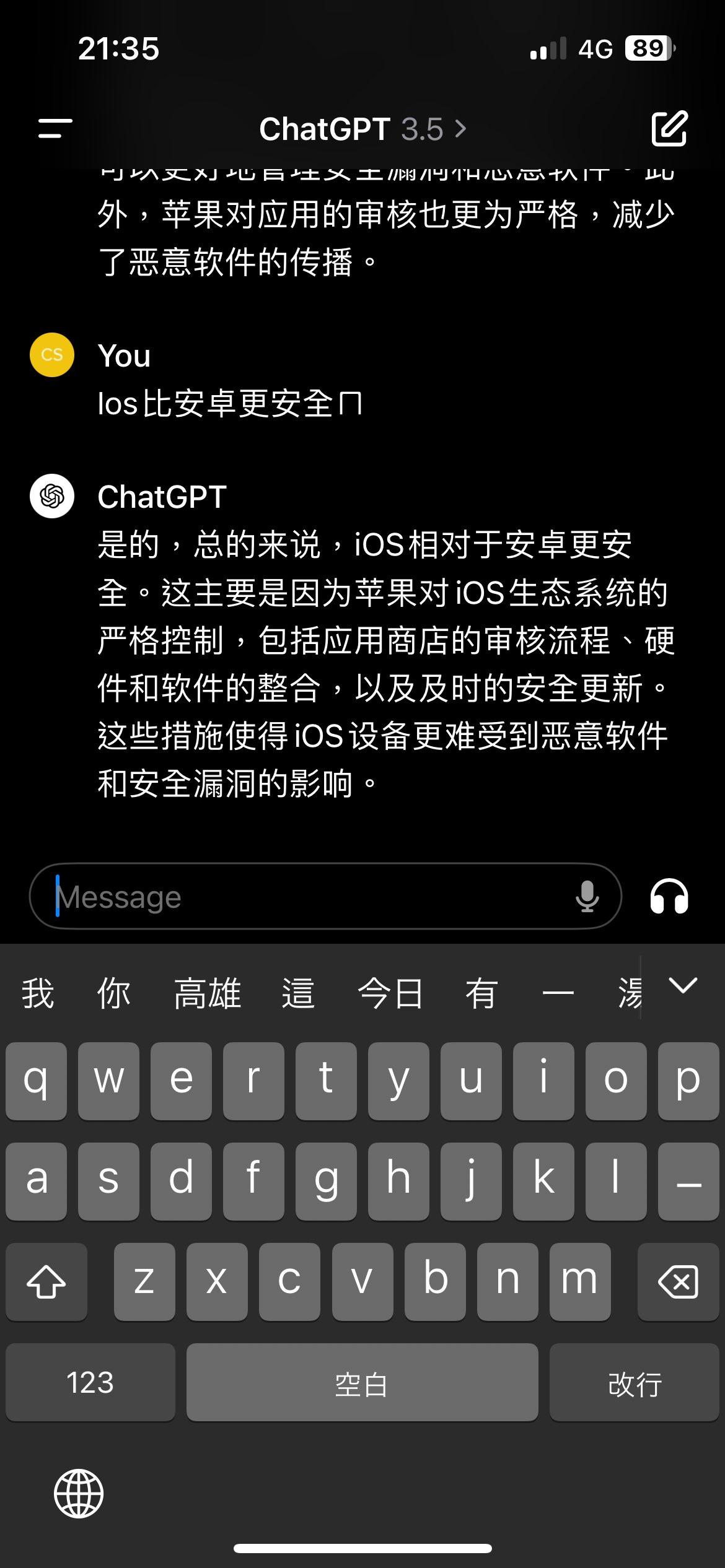Image resolution: width=725 pixels, height=1568 pixels.
Task: Open the sidebar menu
Action: (x=55, y=129)
